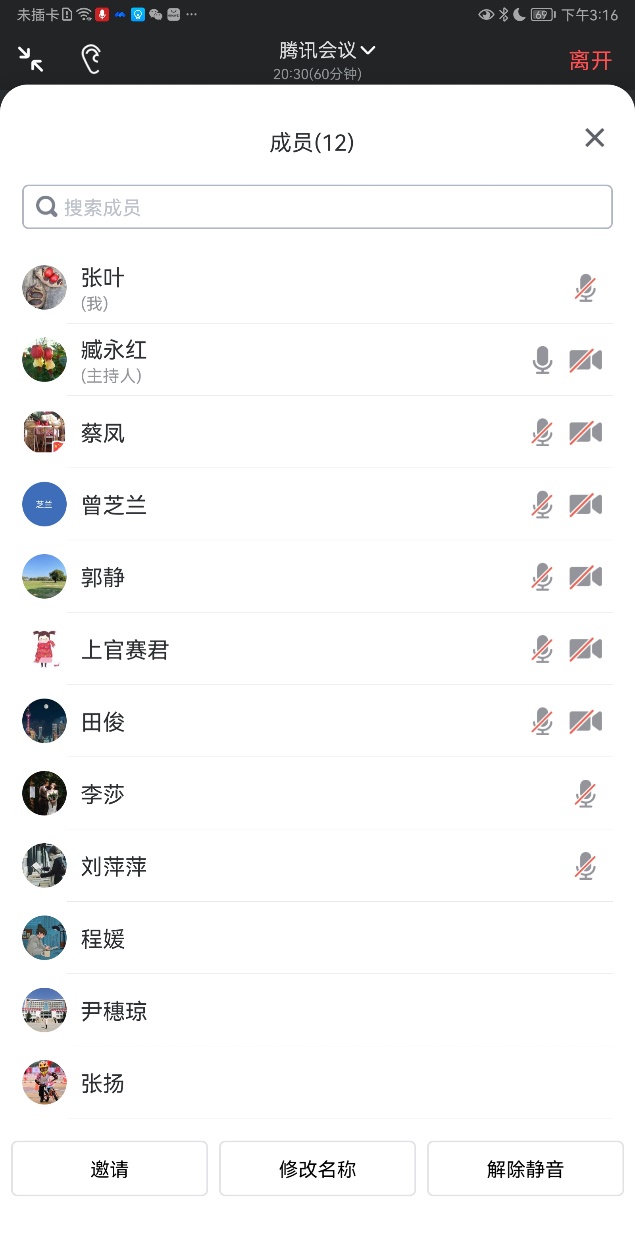
Task: Minimize the meeting window
Action: [x=31, y=59]
